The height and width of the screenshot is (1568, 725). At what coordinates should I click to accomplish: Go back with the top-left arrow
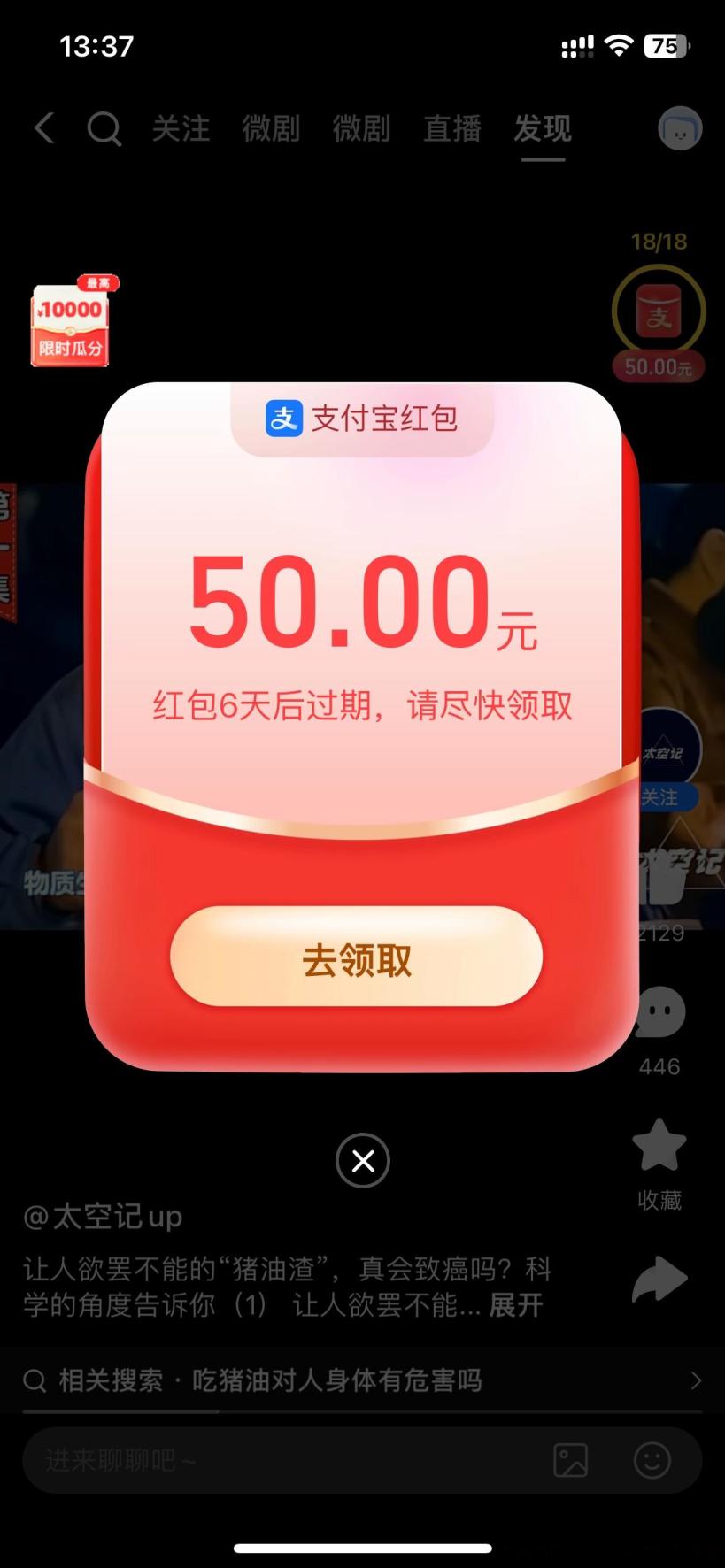point(44,128)
